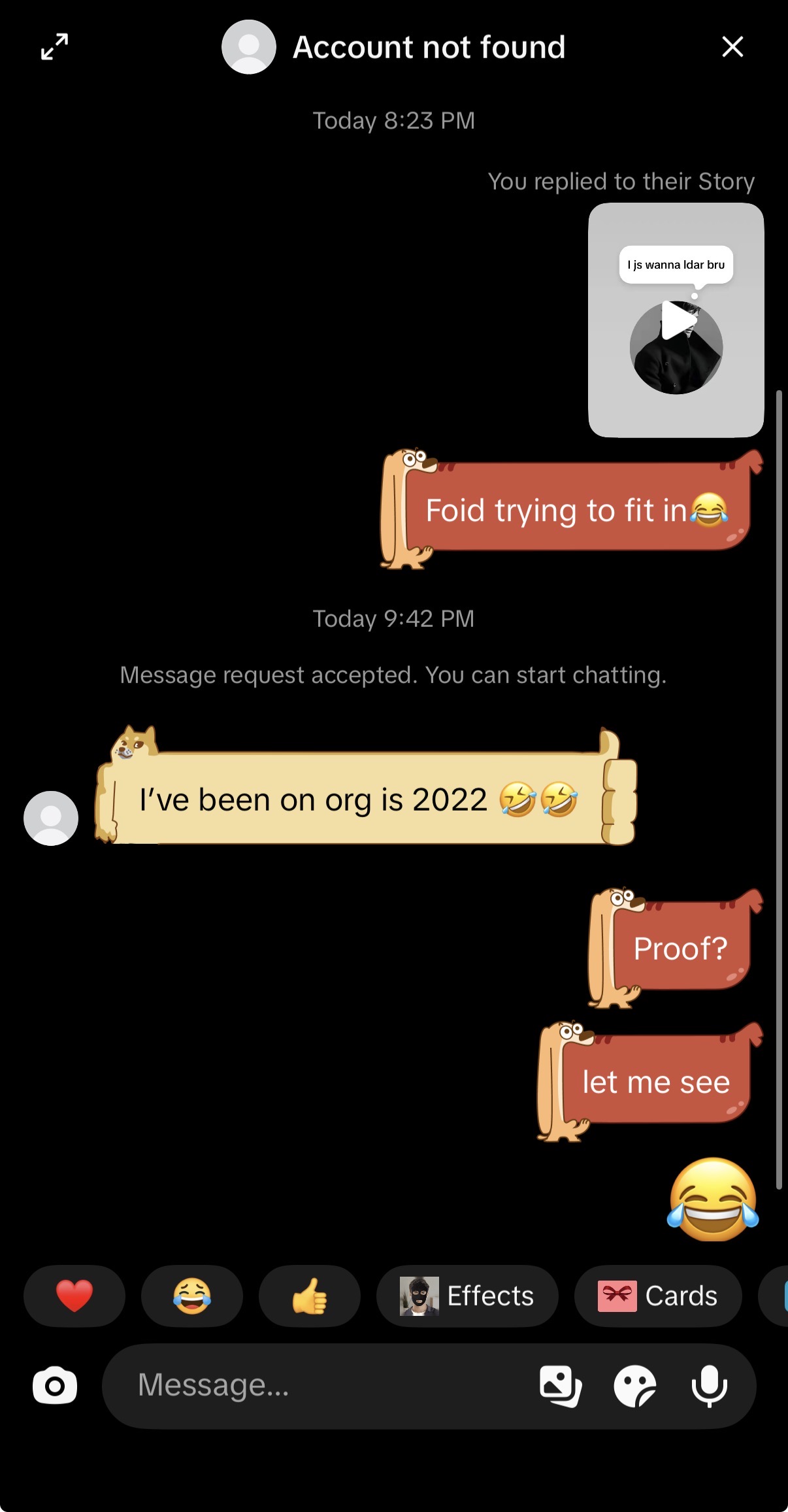
Task: Open the Cards chip
Action: (x=658, y=1296)
